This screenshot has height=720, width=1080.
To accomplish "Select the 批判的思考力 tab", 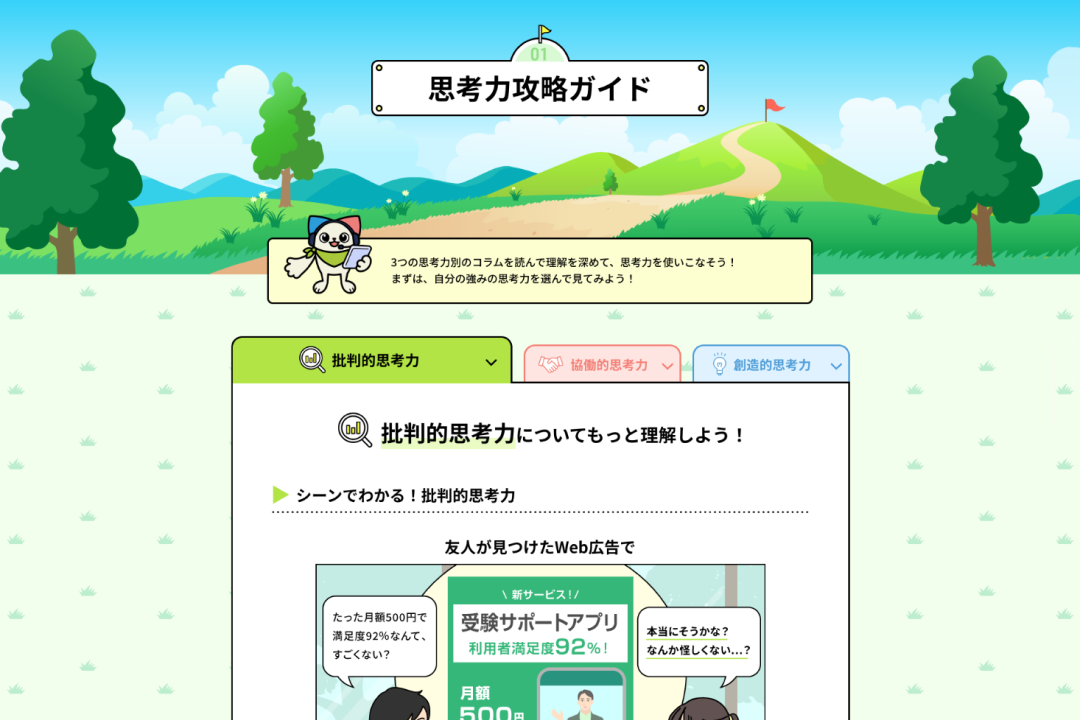I will click(372, 361).
